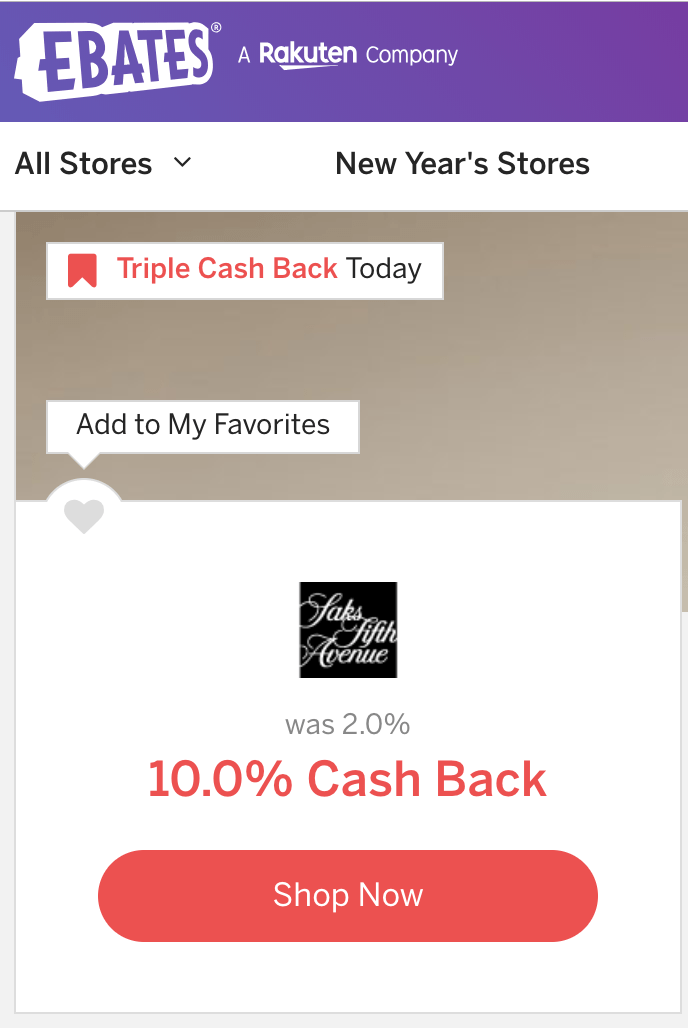Open the Saks Fifth Avenue store tile
The image size is (688, 1028).
(348, 630)
